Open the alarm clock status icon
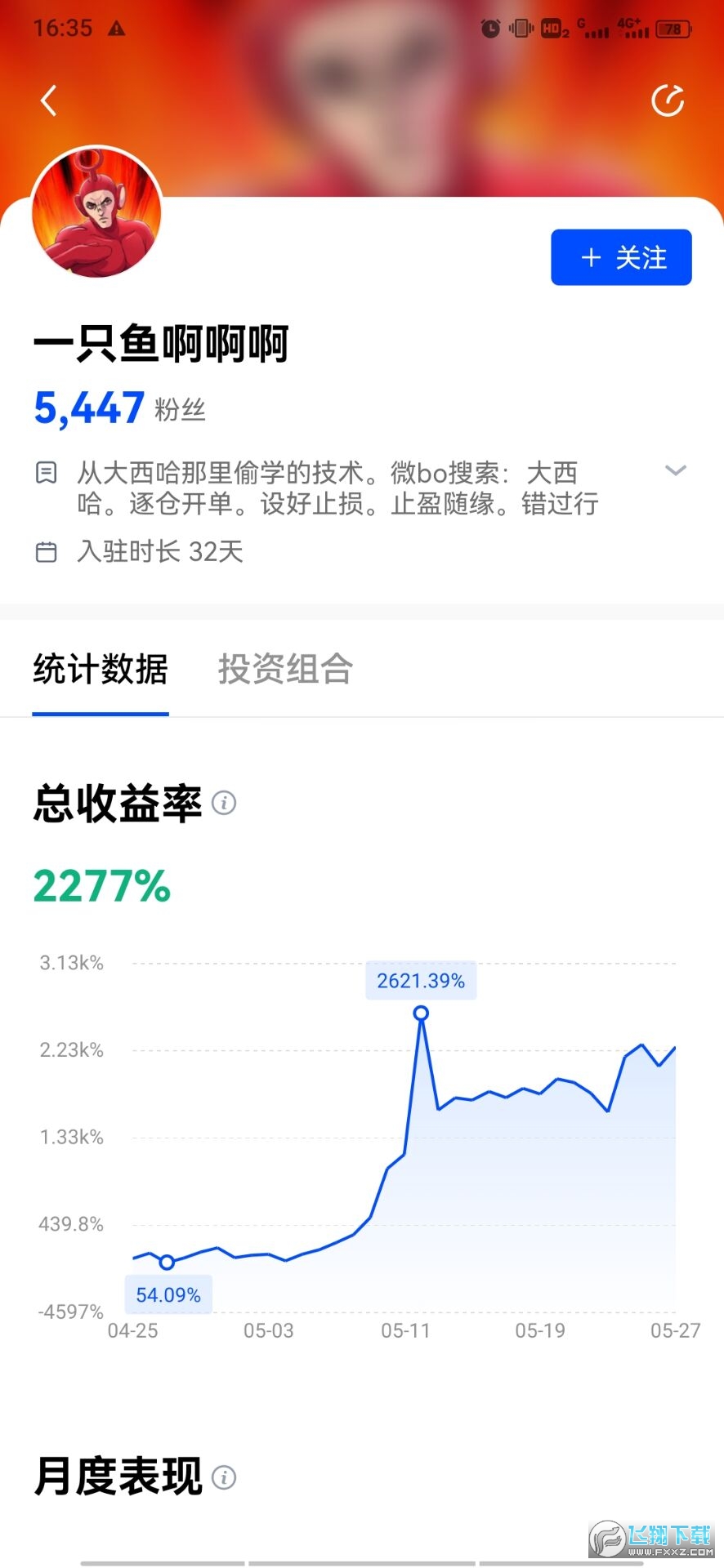 pos(489,26)
